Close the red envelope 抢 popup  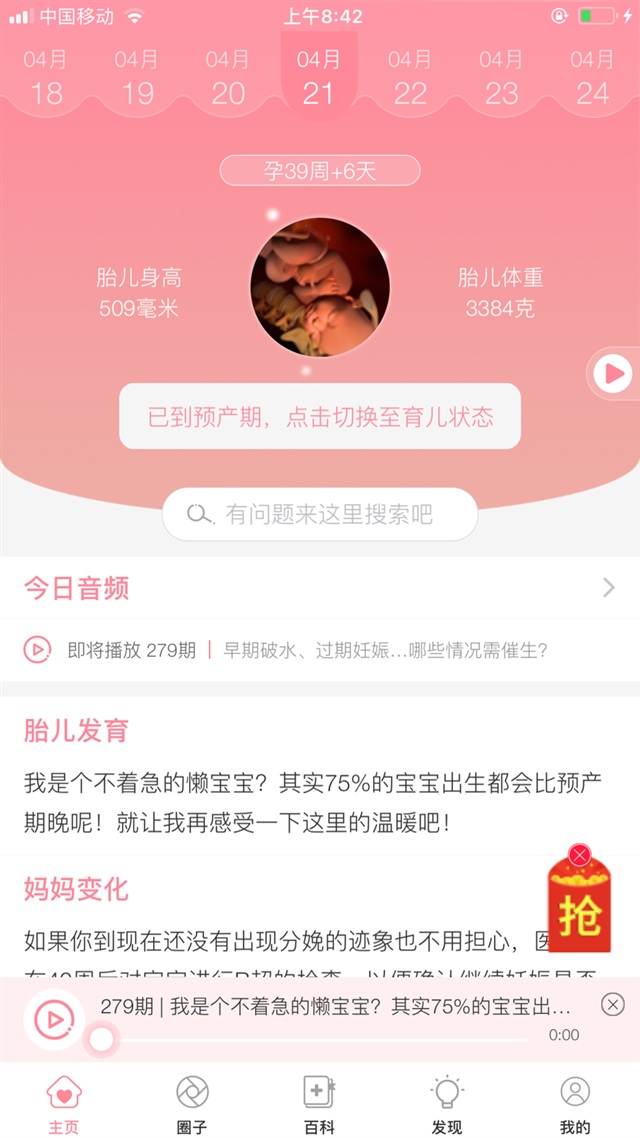click(579, 855)
